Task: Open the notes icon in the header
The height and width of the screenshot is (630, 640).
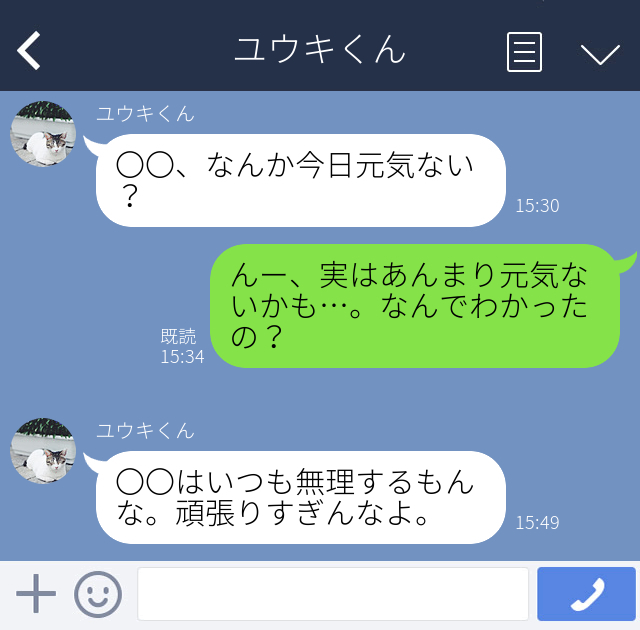Action: click(524, 52)
